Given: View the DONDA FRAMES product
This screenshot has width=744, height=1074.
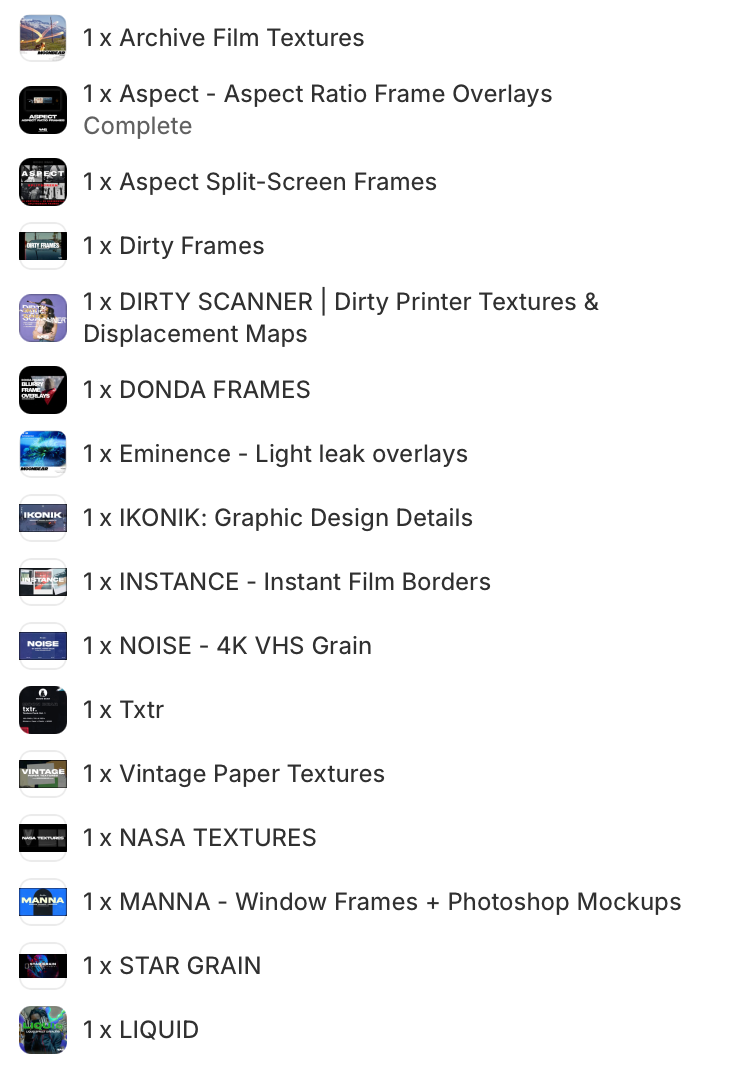Looking at the screenshot, I should pyautogui.click(x=196, y=390).
